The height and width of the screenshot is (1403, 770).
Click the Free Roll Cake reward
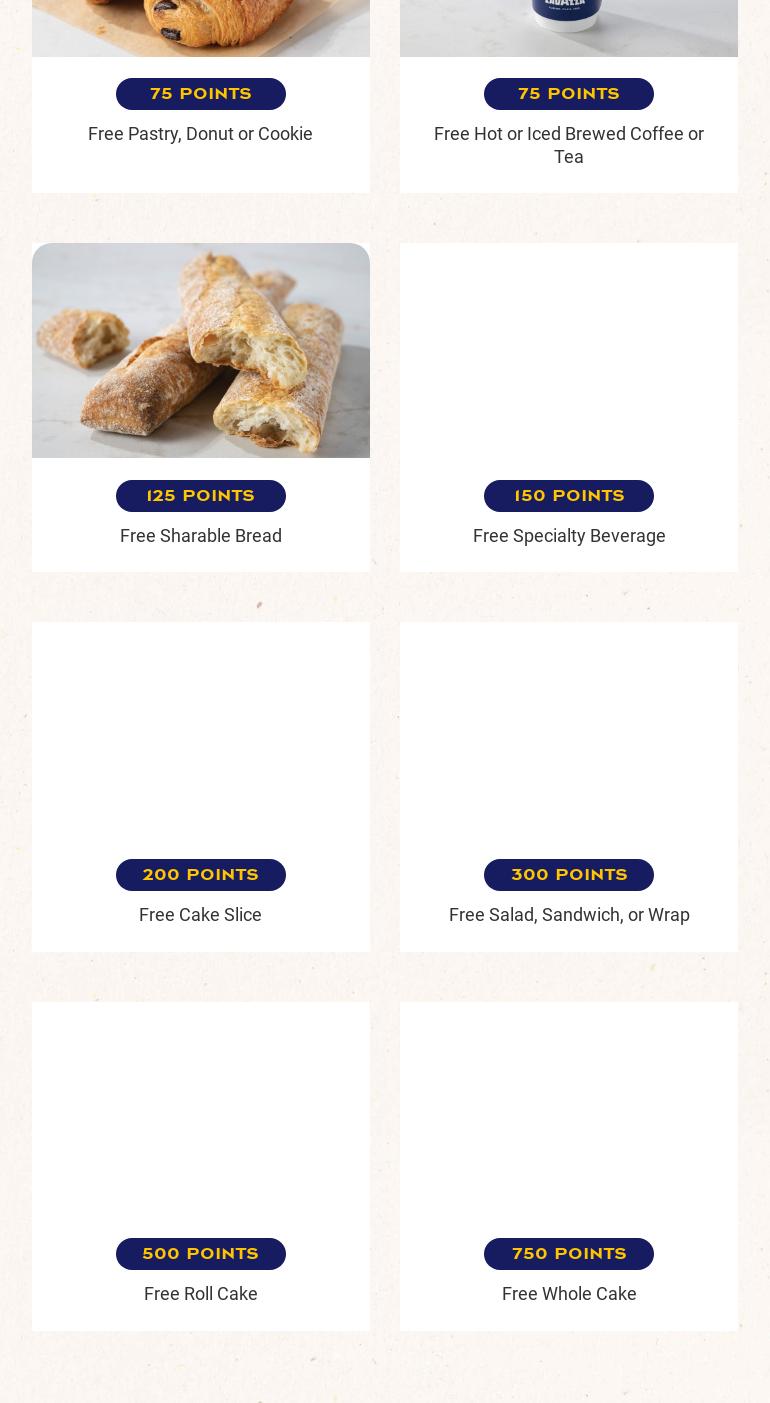[x=200, y=1293]
